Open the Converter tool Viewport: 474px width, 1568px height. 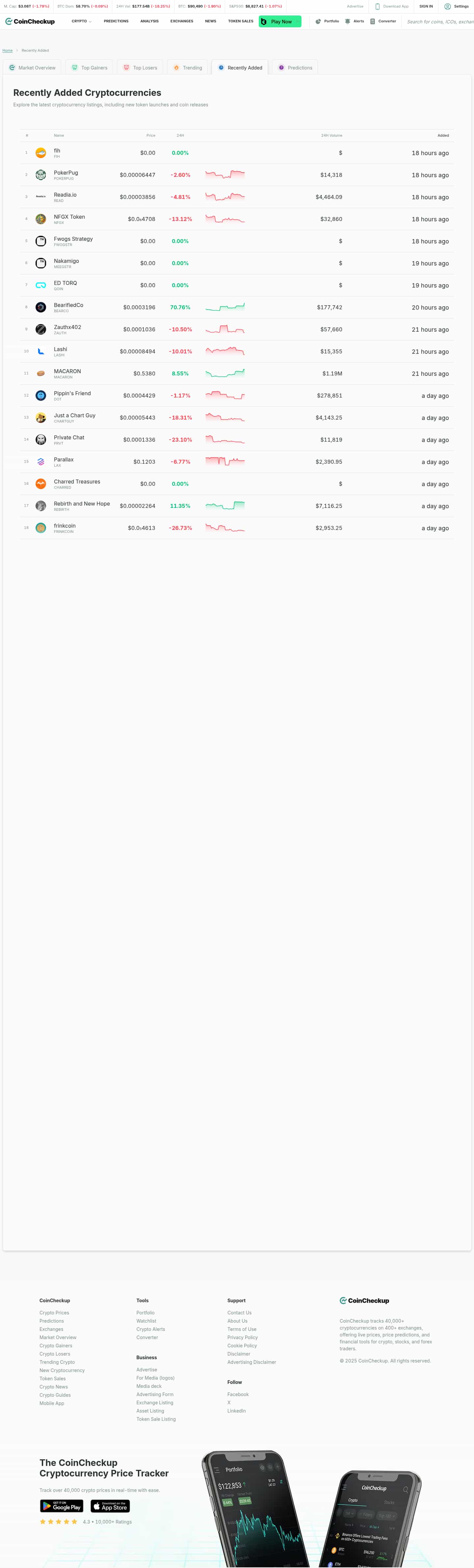click(383, 21)
